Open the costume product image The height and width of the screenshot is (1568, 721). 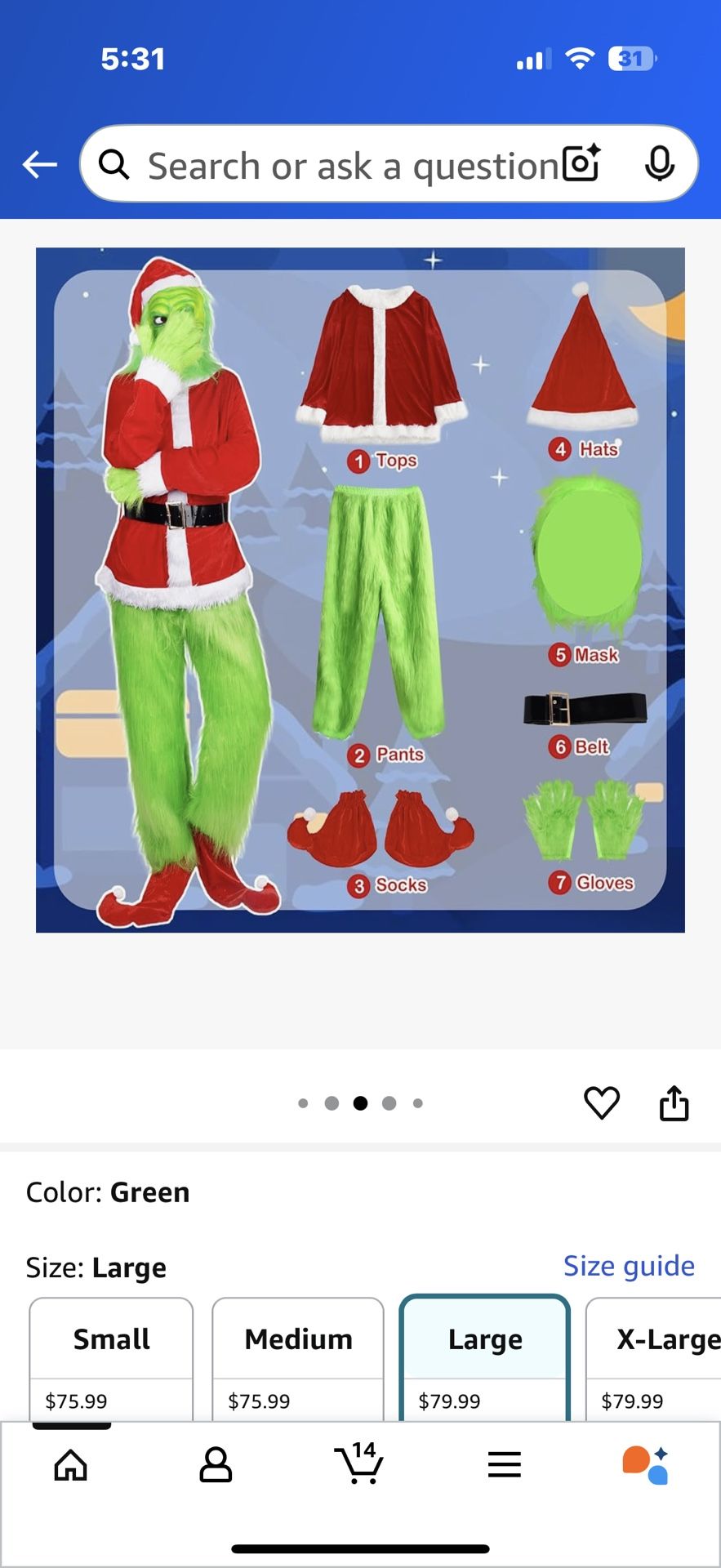click(x=360, y=590)
